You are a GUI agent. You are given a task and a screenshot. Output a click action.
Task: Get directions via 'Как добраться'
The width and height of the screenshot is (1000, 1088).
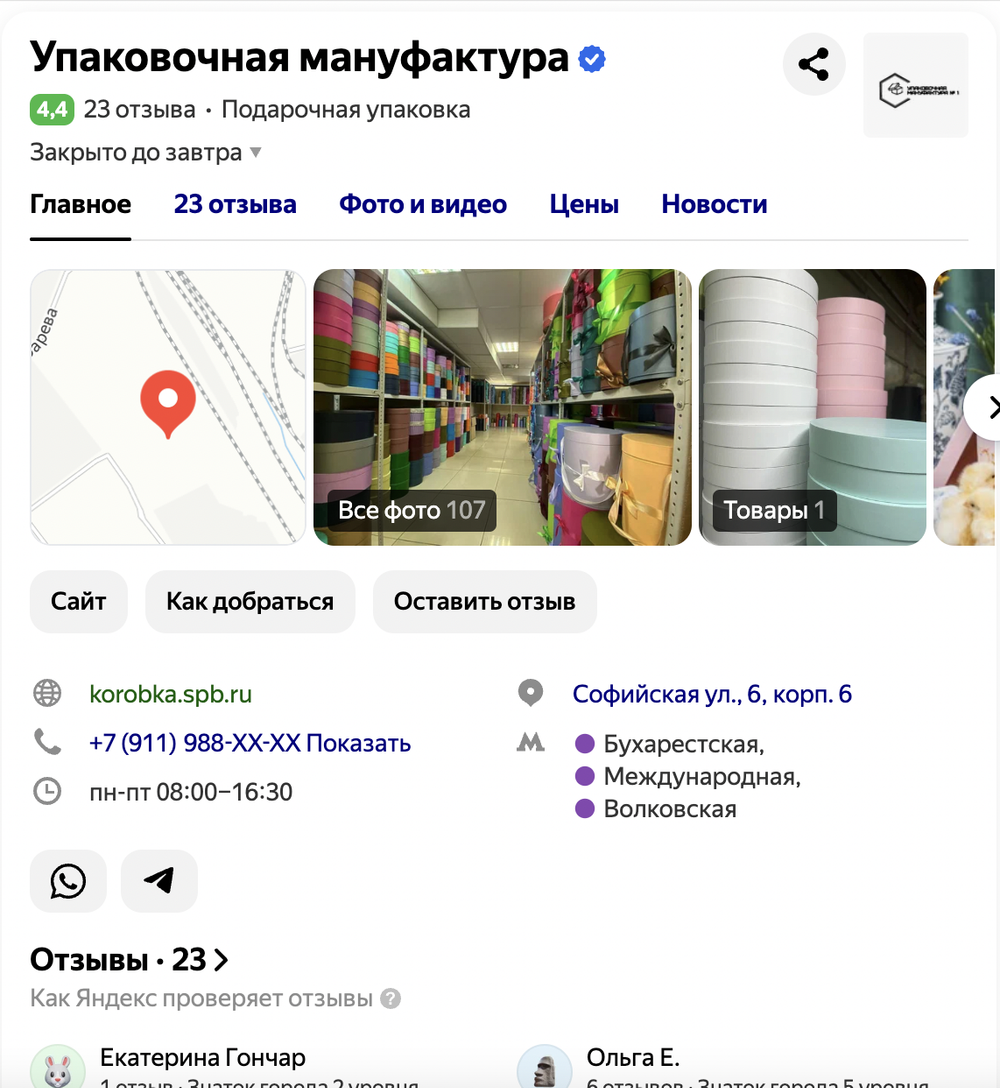[x=250, y=602]
